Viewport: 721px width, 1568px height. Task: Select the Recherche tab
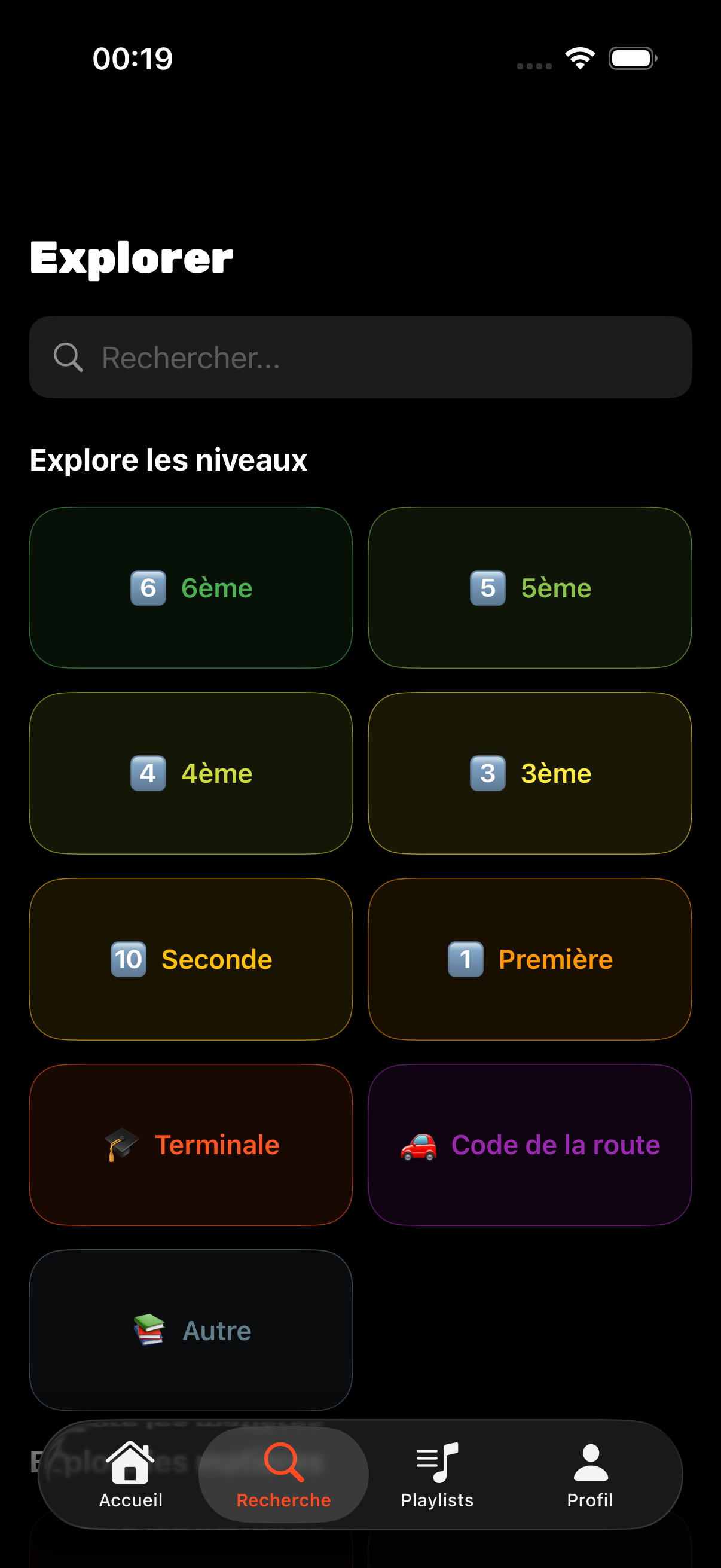click(283, 1474)
